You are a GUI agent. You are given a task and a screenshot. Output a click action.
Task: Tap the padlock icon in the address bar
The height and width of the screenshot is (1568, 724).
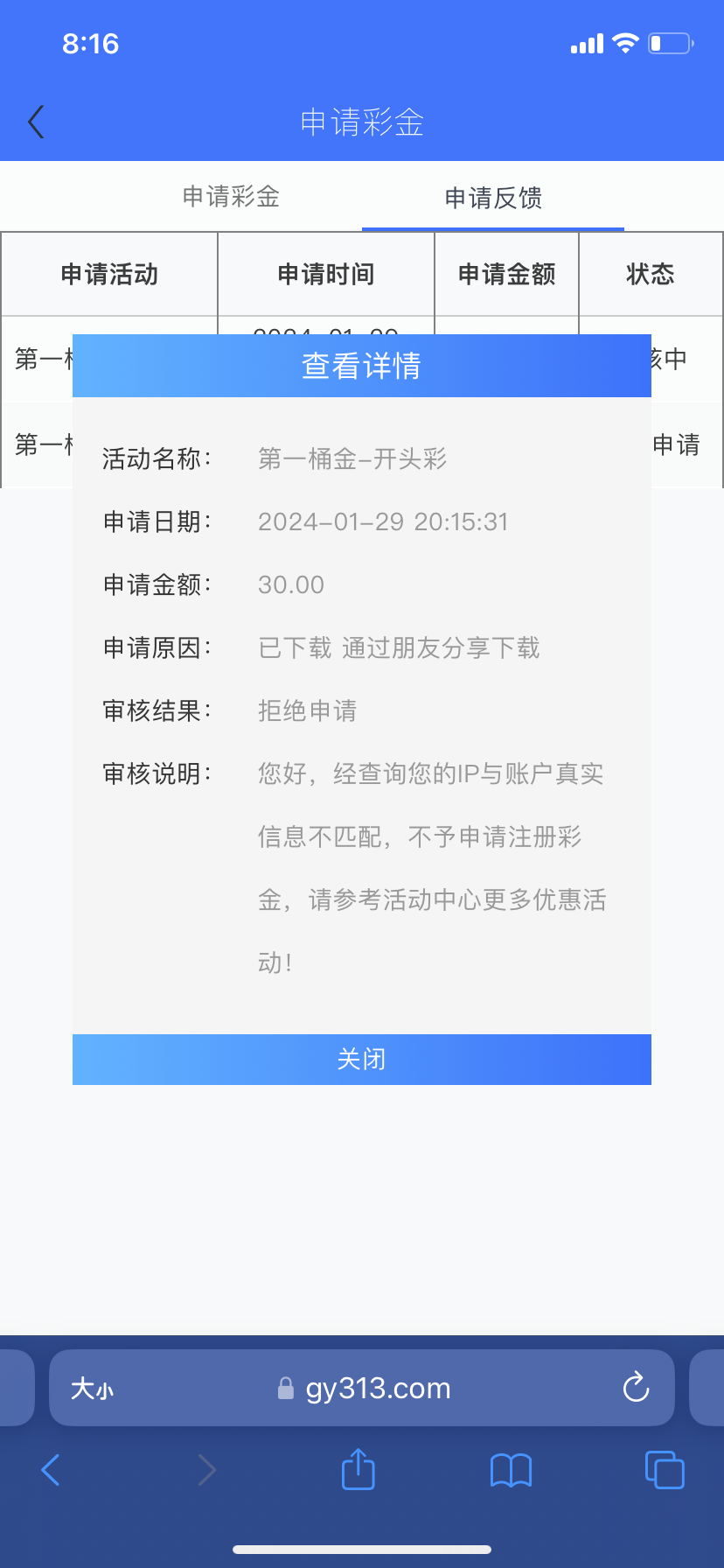pos(285,1388)
